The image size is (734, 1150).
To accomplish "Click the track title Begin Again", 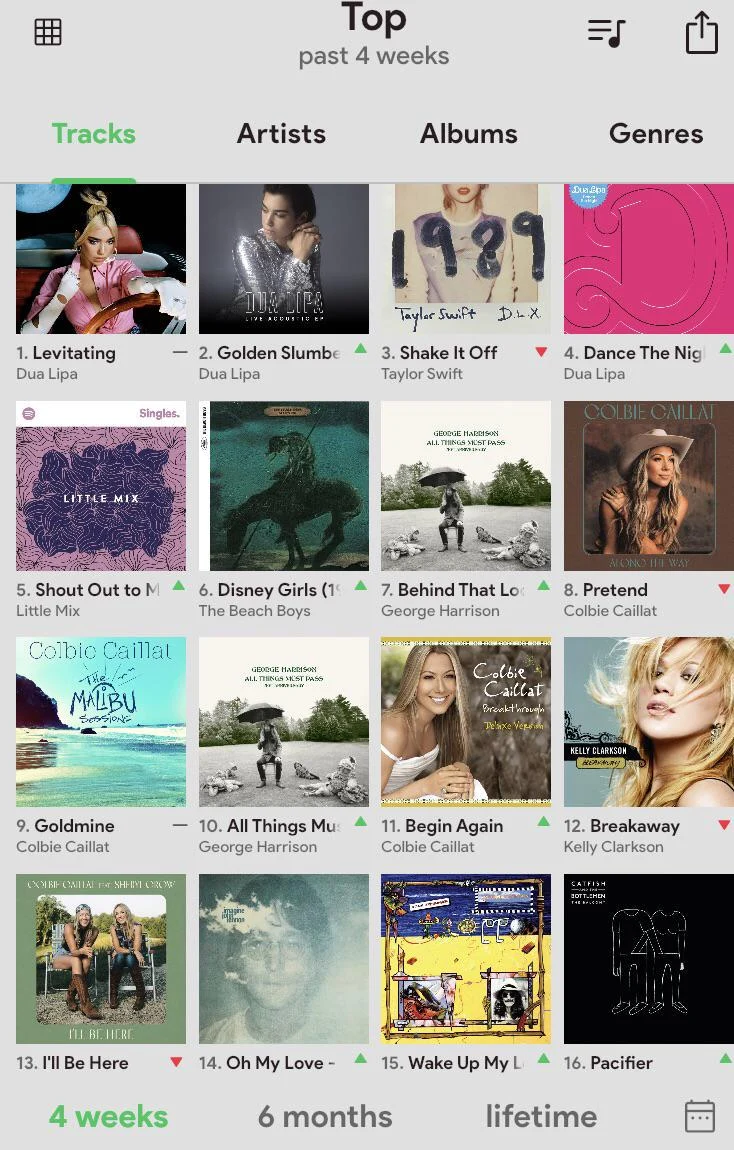I will [442, 826].
